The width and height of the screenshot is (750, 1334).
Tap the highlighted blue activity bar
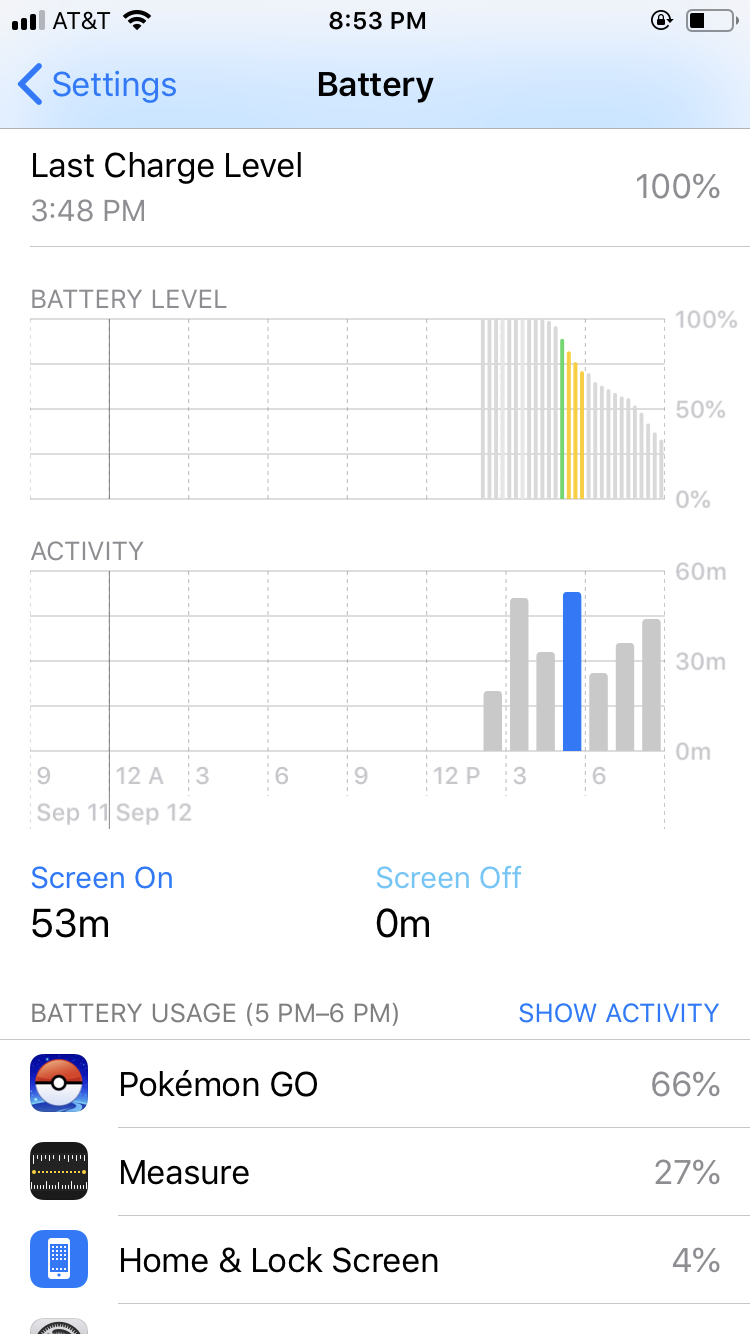click(x=572, y=672)
